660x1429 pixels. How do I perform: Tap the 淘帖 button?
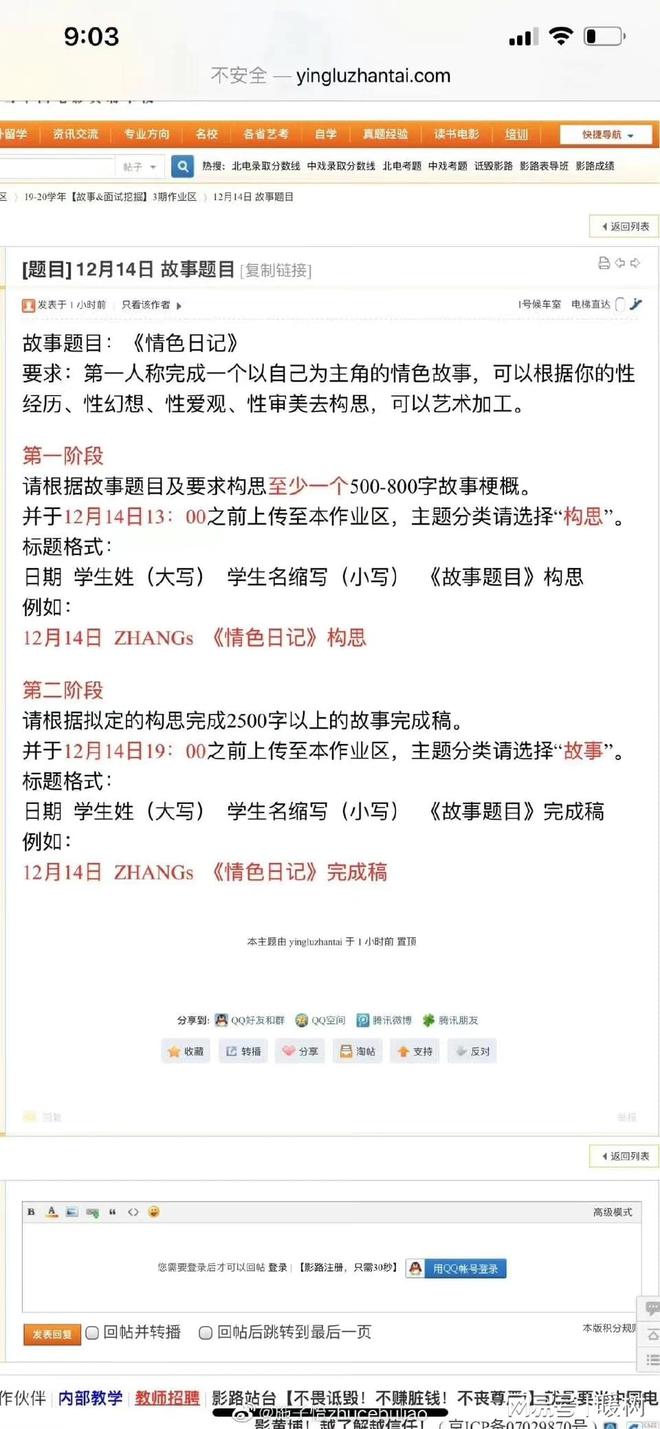tap(357, 1051)
